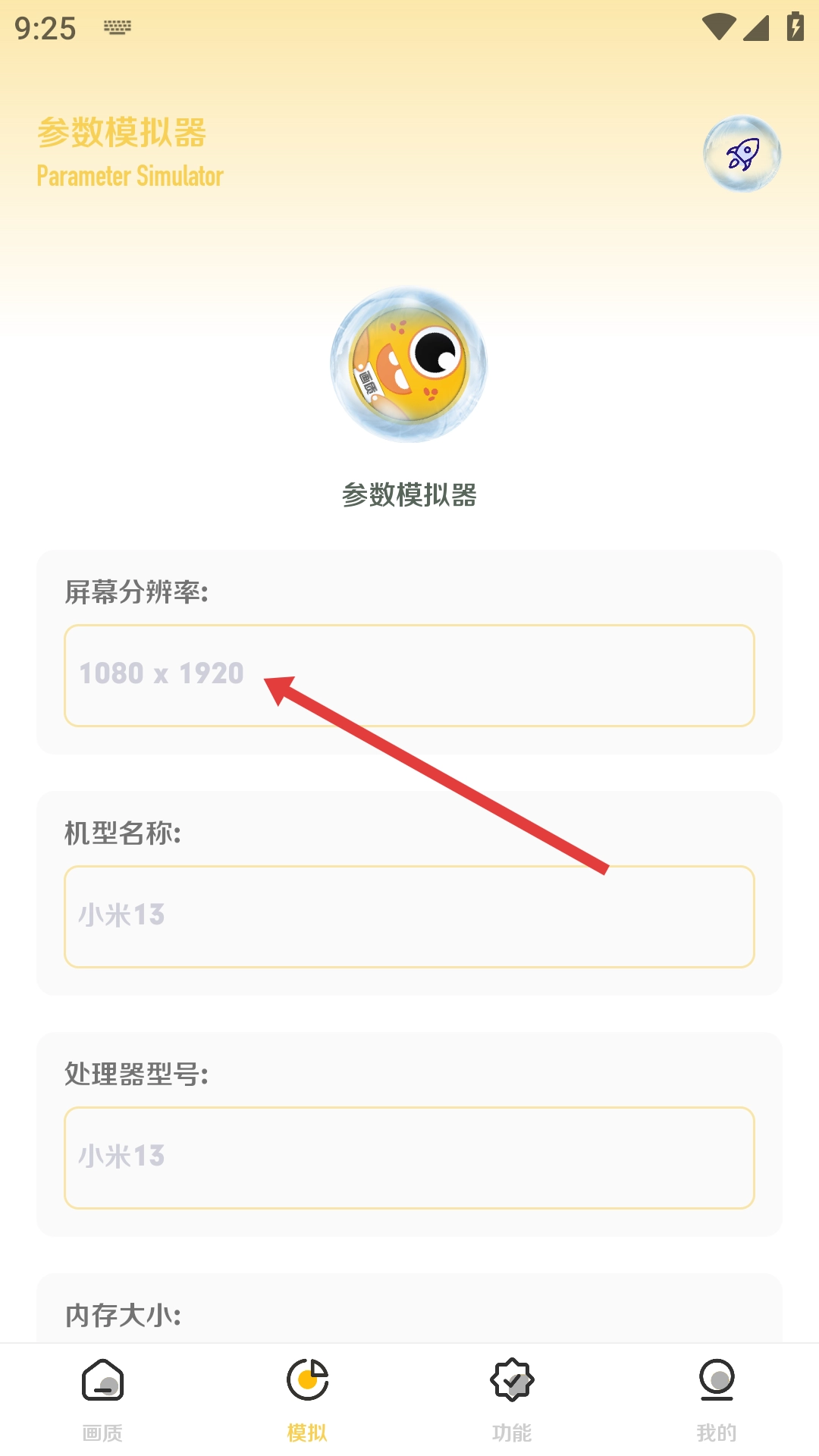Image resolution: width=819 pixels, height=1456 pixels.
Task: Select the 机型名称 text field
Action: coord(409,916)
